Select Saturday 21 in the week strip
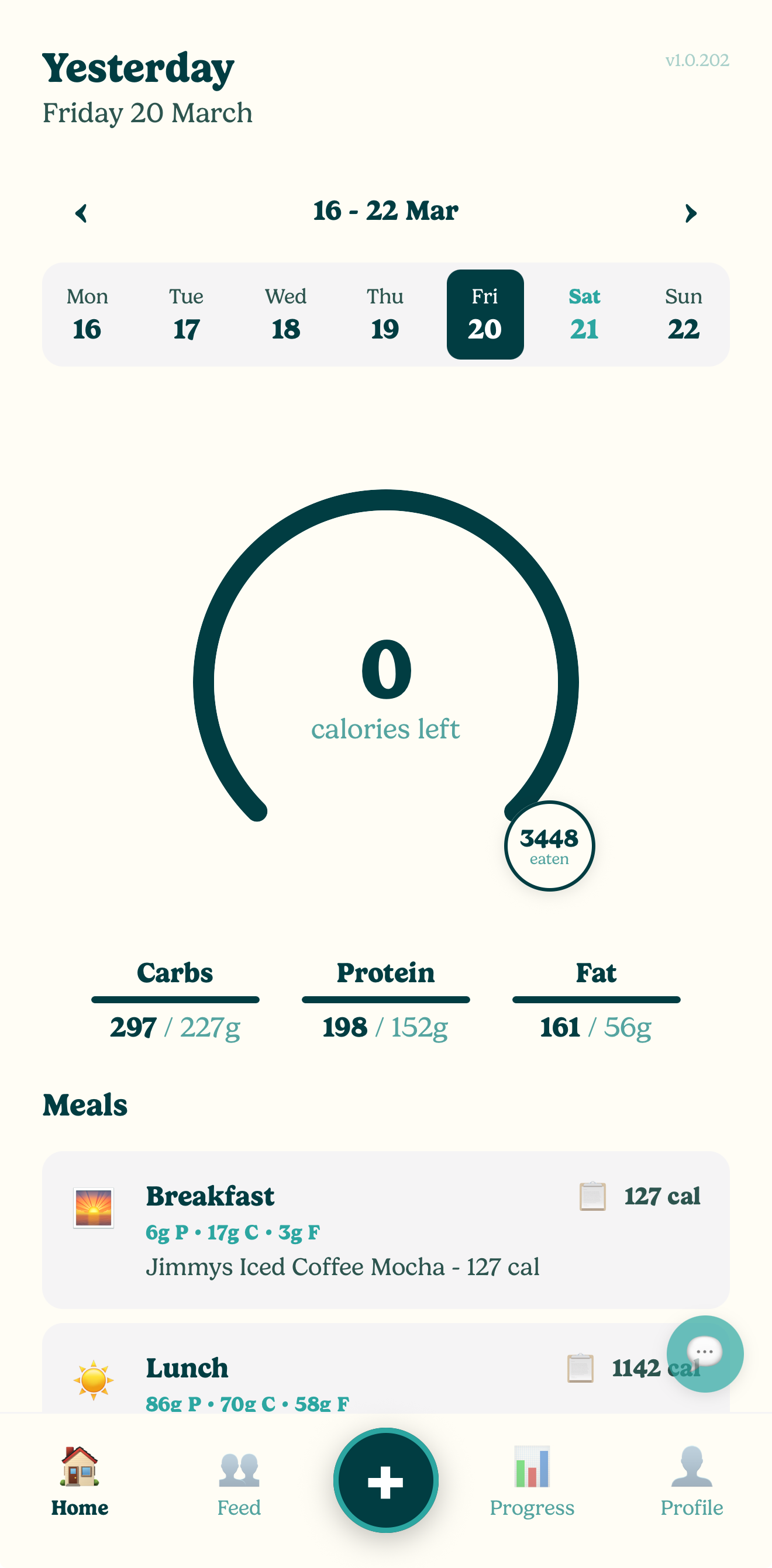772x1568 pixels. click(584, 313)
